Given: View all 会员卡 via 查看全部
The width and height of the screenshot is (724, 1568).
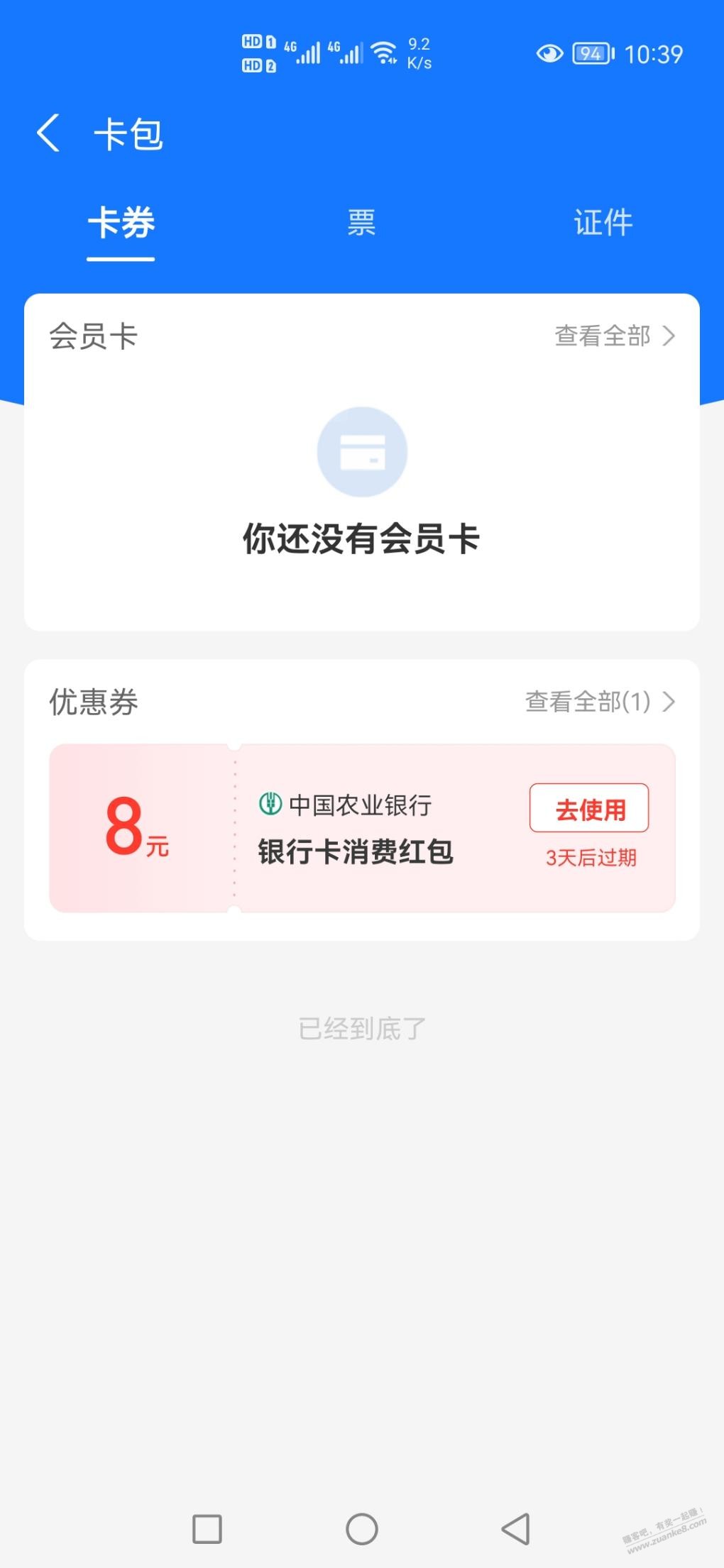Looking at the screenshot, I should tap(615, 336).
